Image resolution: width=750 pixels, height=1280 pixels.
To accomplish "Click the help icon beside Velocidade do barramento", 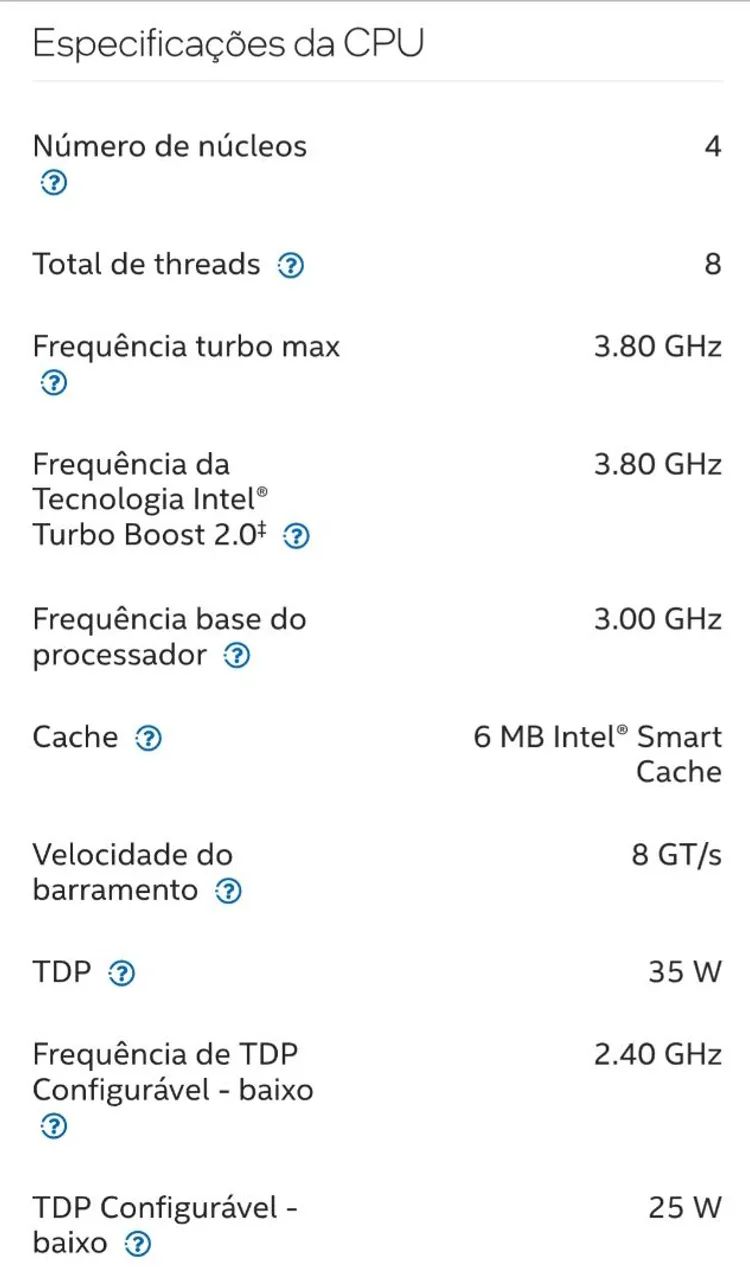I will [x=226, y=890].
